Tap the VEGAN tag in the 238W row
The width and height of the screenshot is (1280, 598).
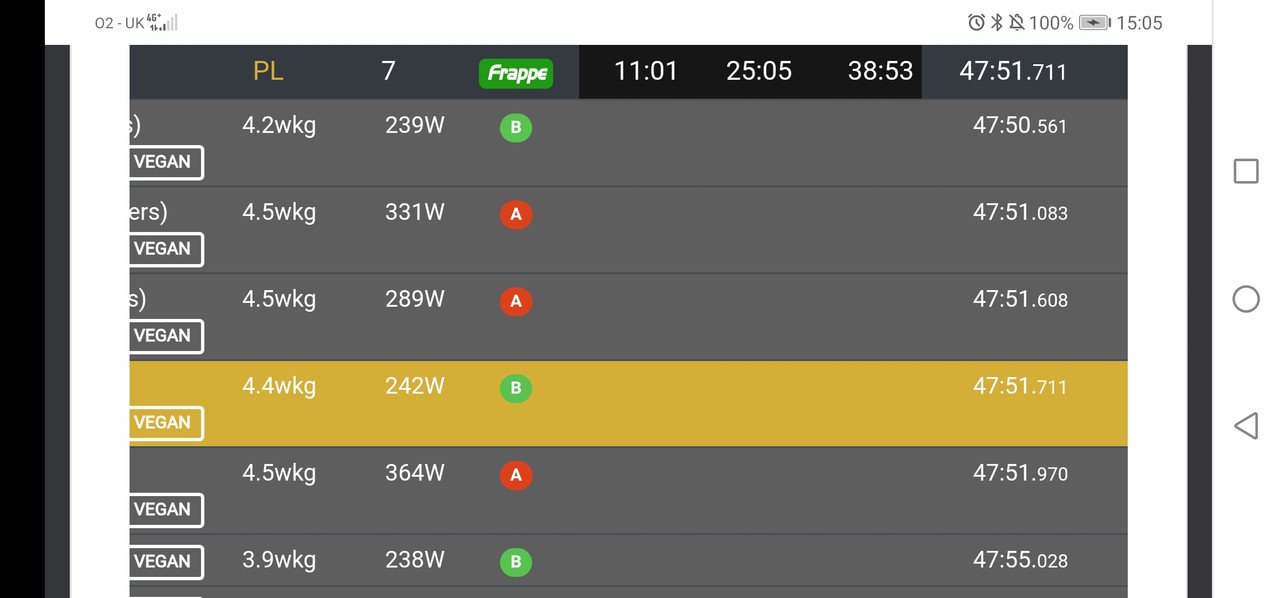164,562
